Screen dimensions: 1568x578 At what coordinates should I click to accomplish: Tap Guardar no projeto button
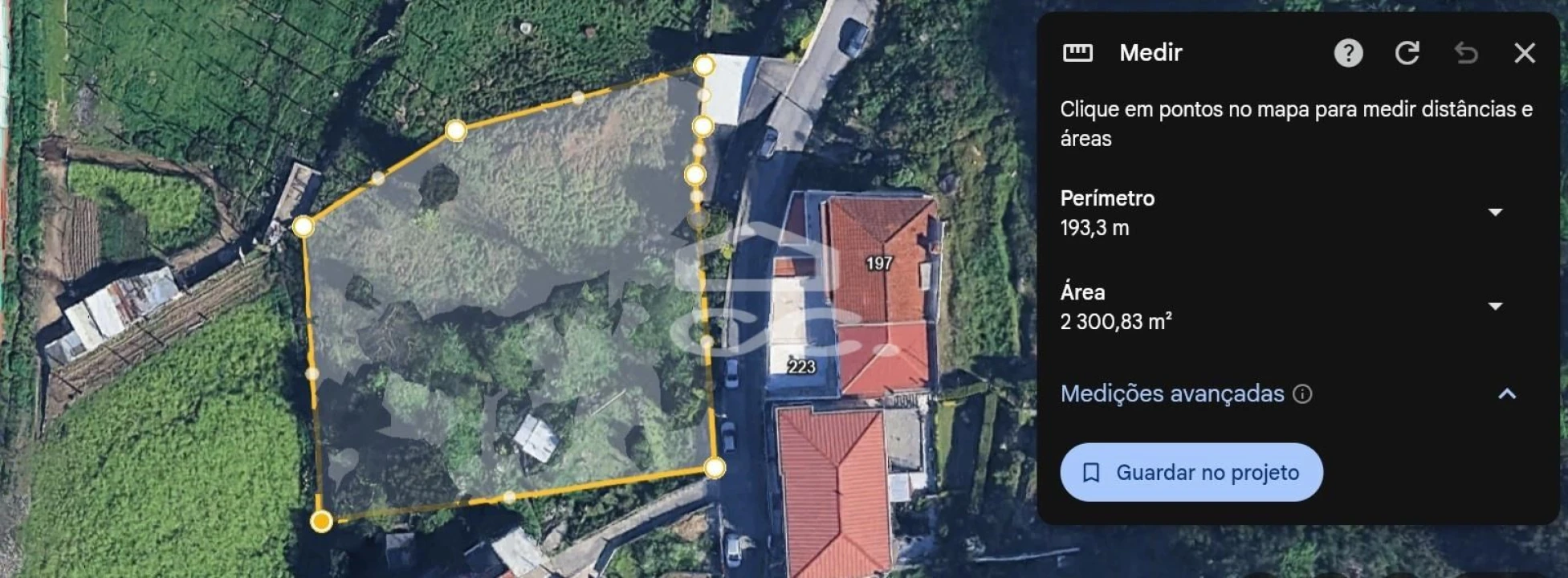pos(1191,473)
